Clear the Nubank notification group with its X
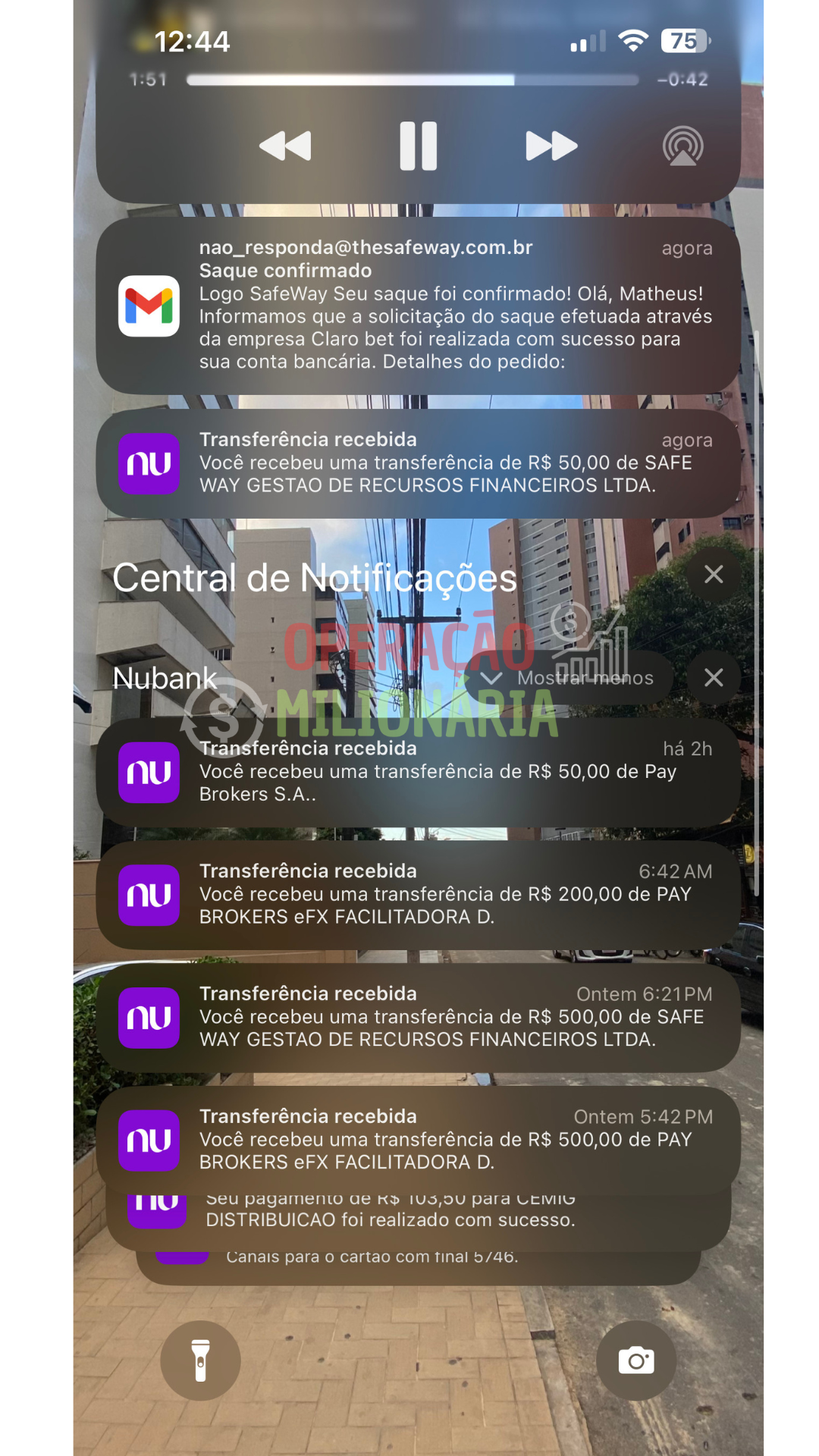Screen dimensions: 819x1456 pyautogui.click(x=713, y=677)
